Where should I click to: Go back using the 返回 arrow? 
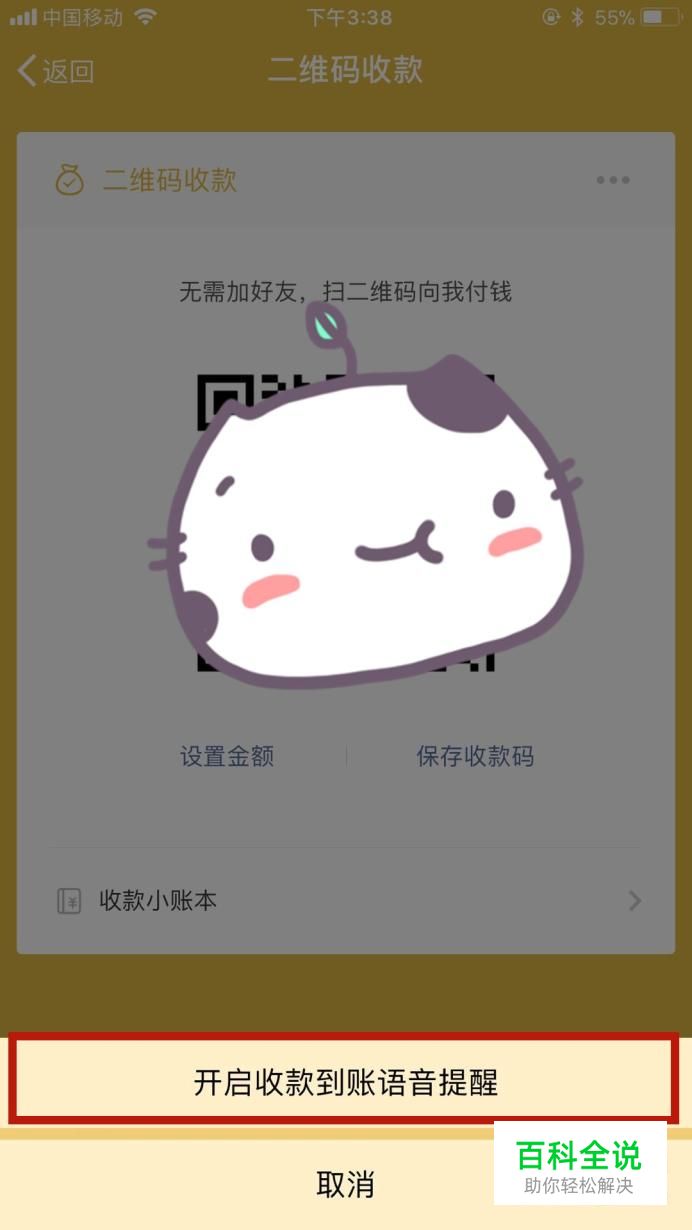pyautogui.click(x=56, y=71)
